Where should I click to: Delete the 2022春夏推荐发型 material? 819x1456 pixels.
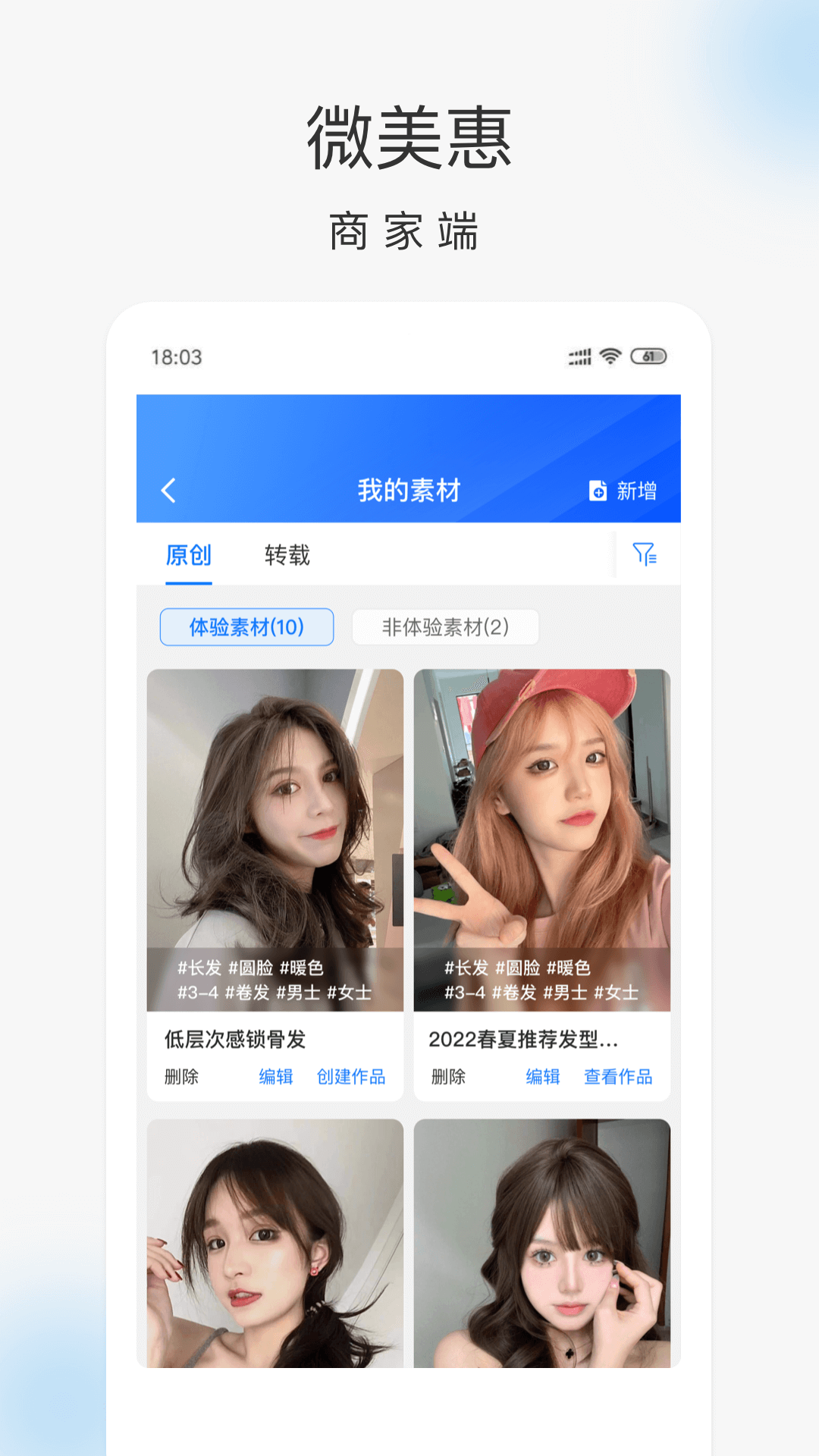tap(447, 1076)
